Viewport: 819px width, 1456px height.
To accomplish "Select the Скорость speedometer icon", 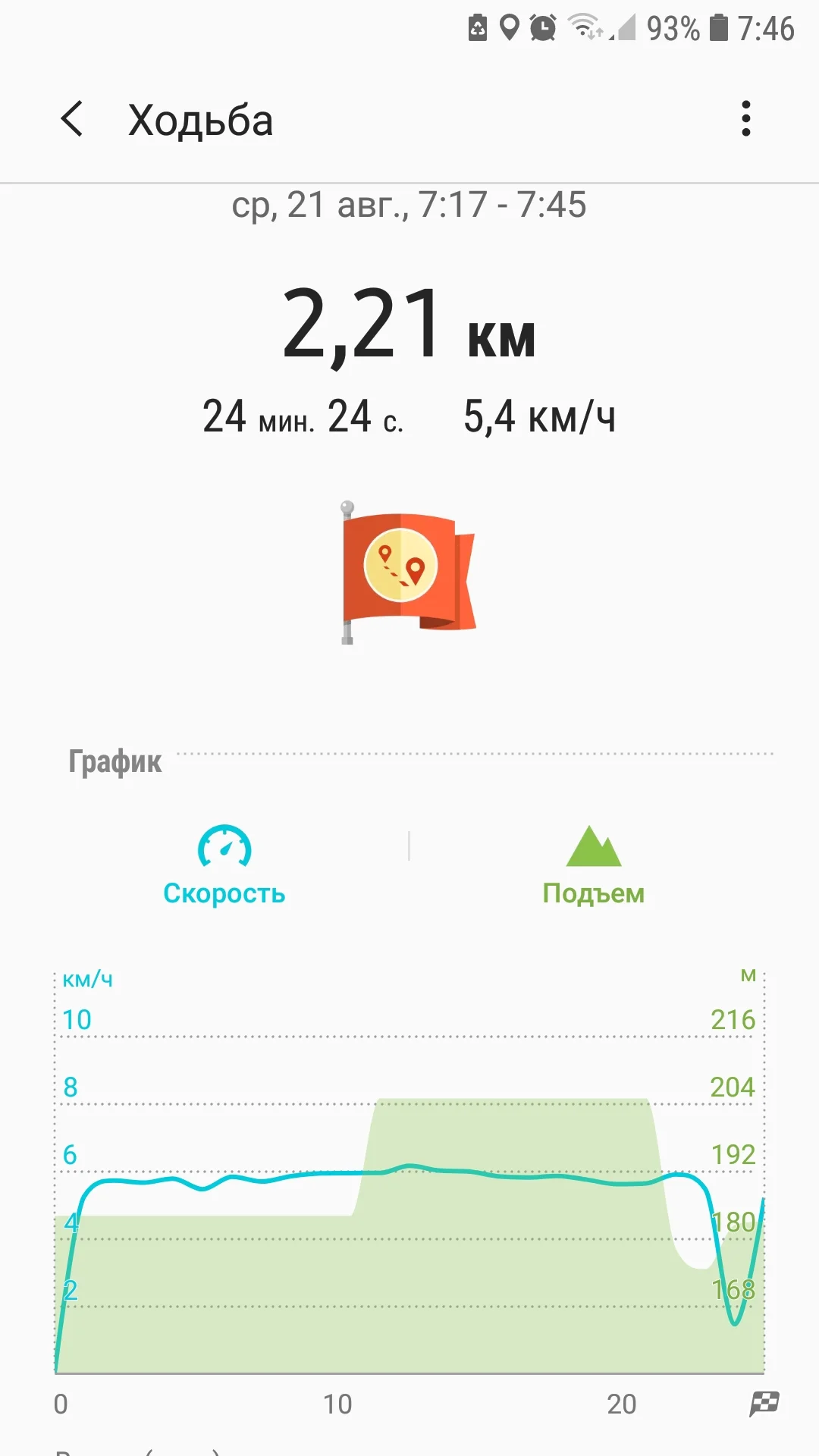I will (x=223, y=844).
